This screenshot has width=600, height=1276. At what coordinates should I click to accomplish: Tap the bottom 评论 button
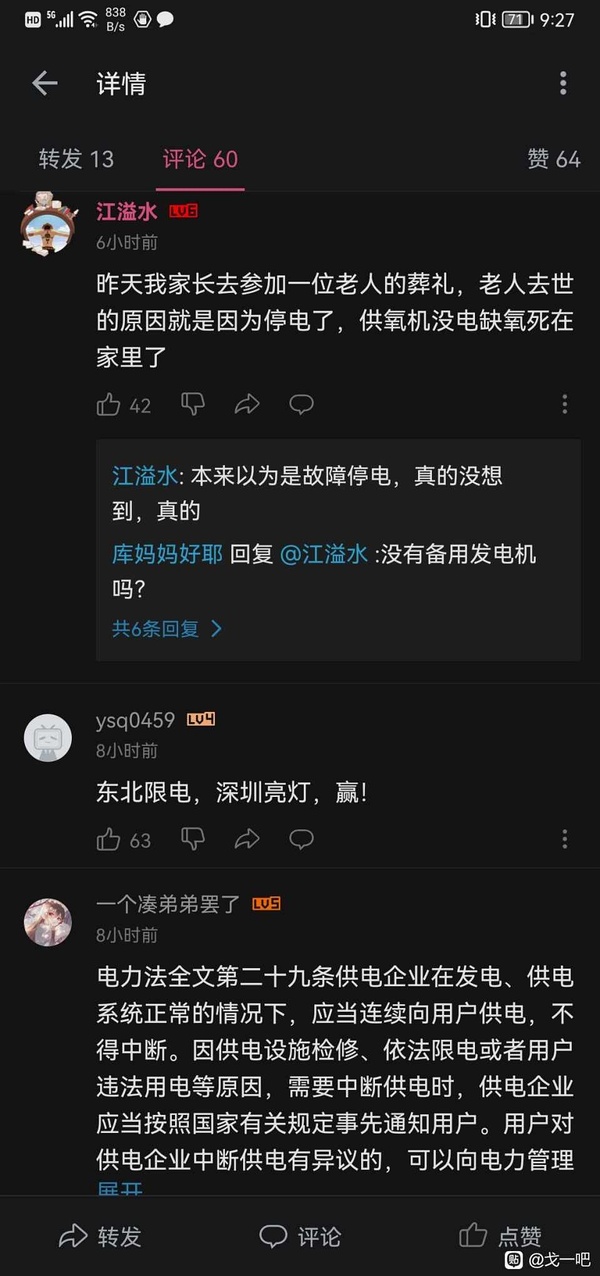(x=300, y=1236)
